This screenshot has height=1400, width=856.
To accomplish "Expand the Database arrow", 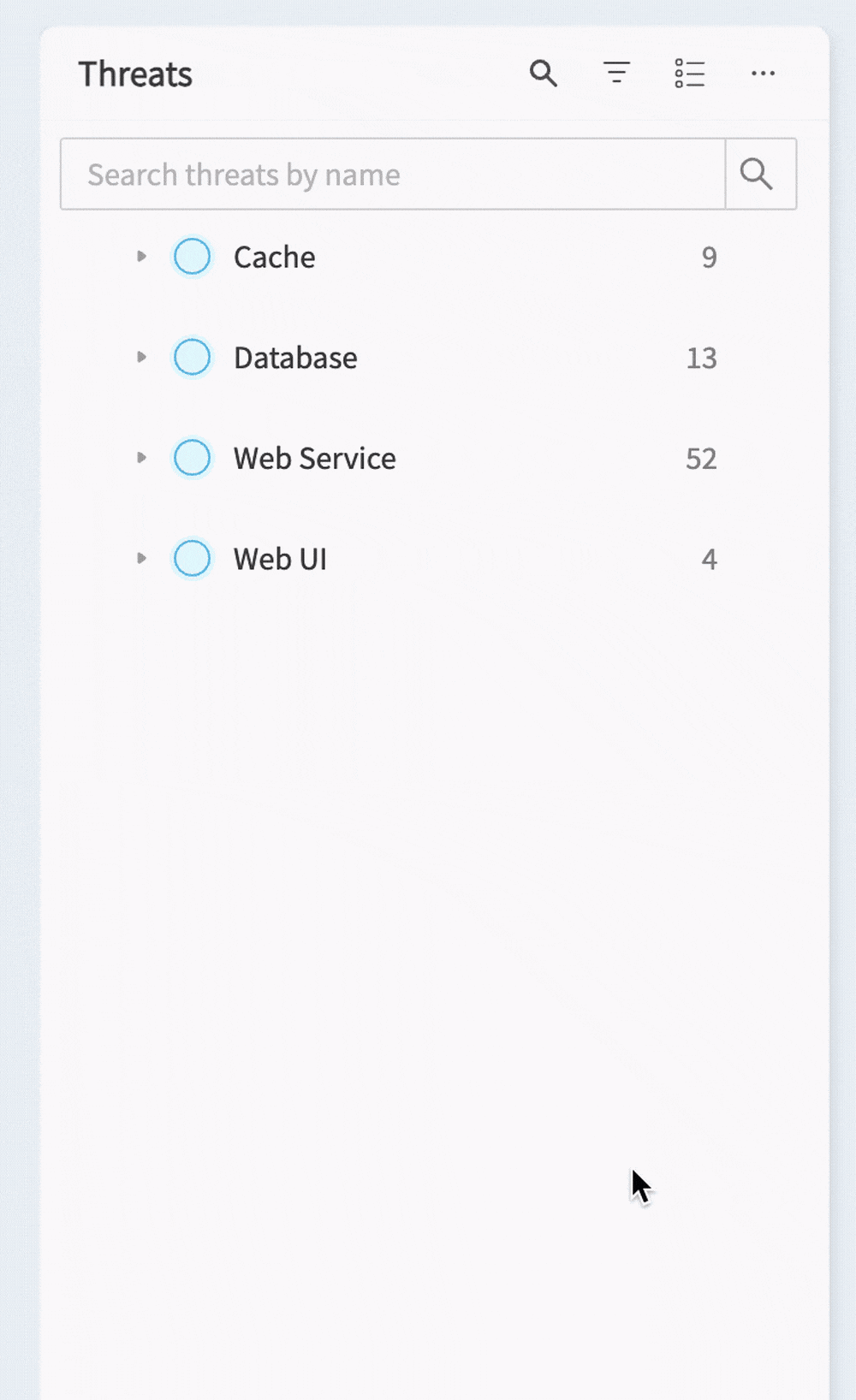I will click(141, 357).
